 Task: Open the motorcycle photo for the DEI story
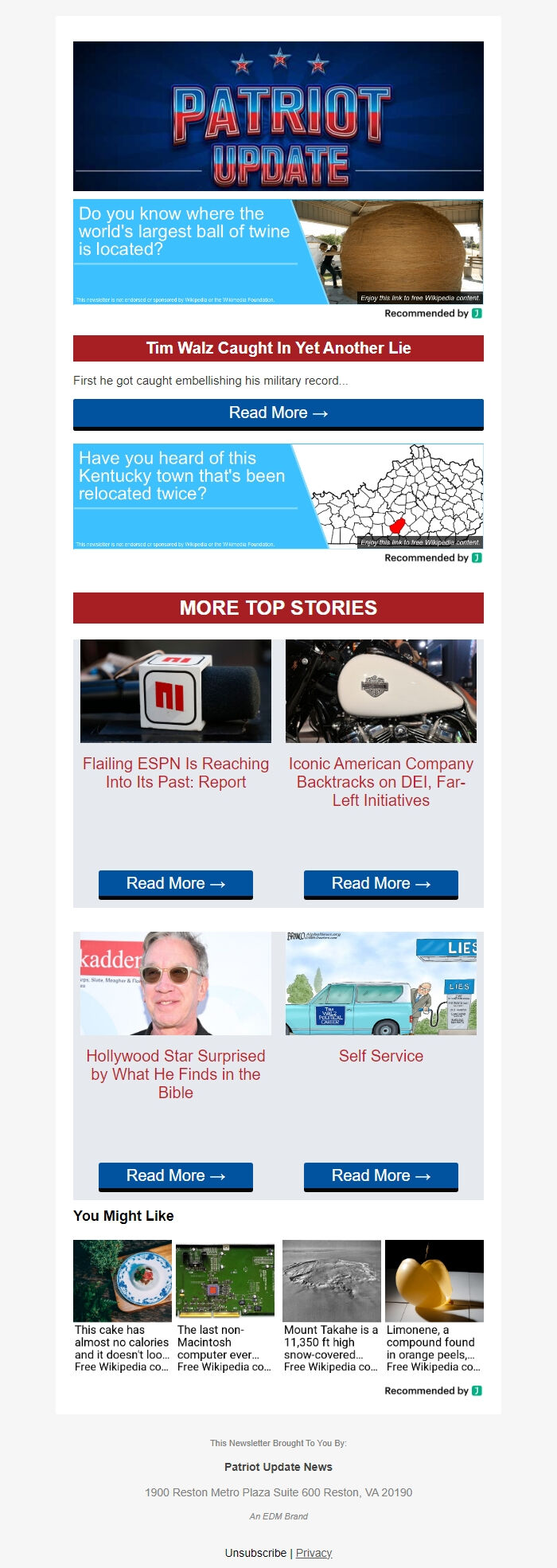381,691
